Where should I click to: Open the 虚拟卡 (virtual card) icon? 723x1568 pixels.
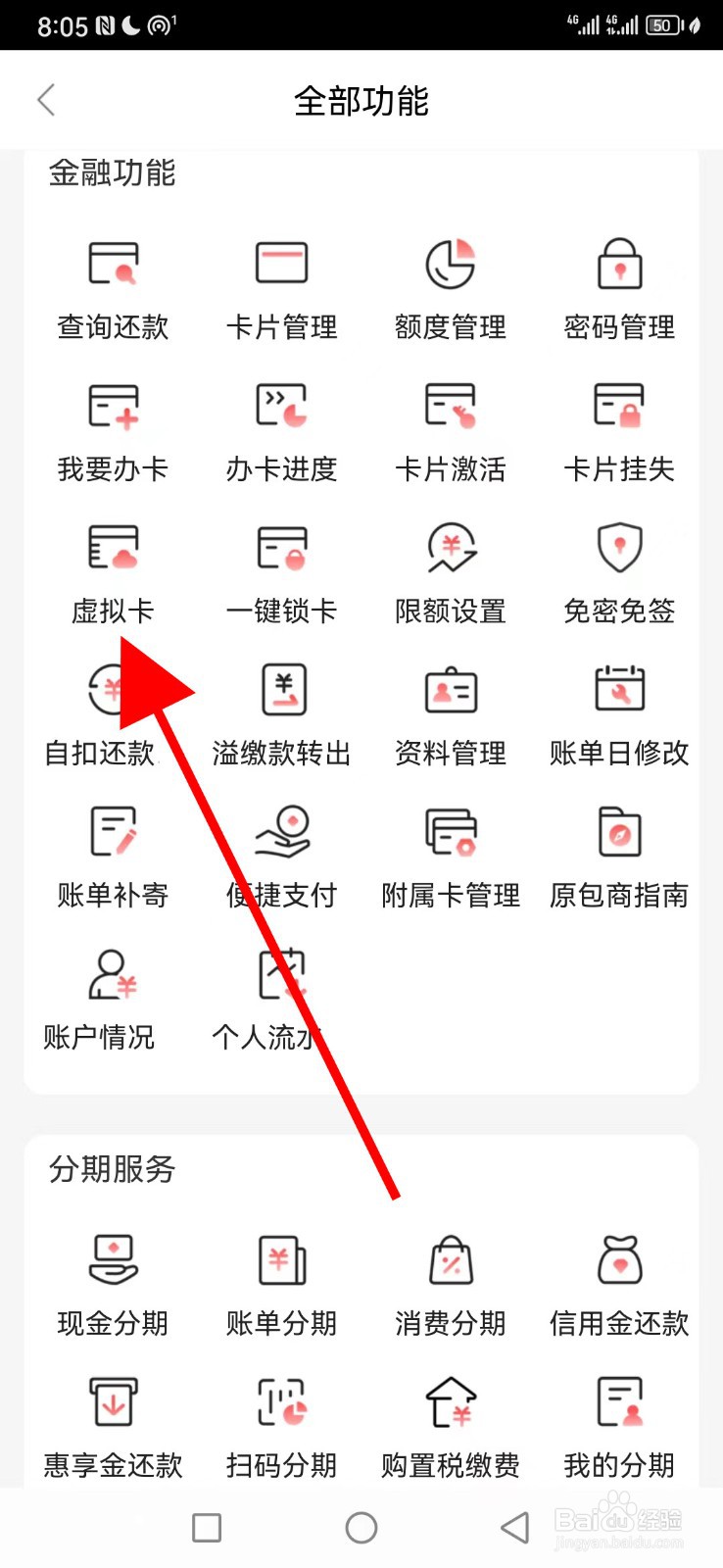112,573
